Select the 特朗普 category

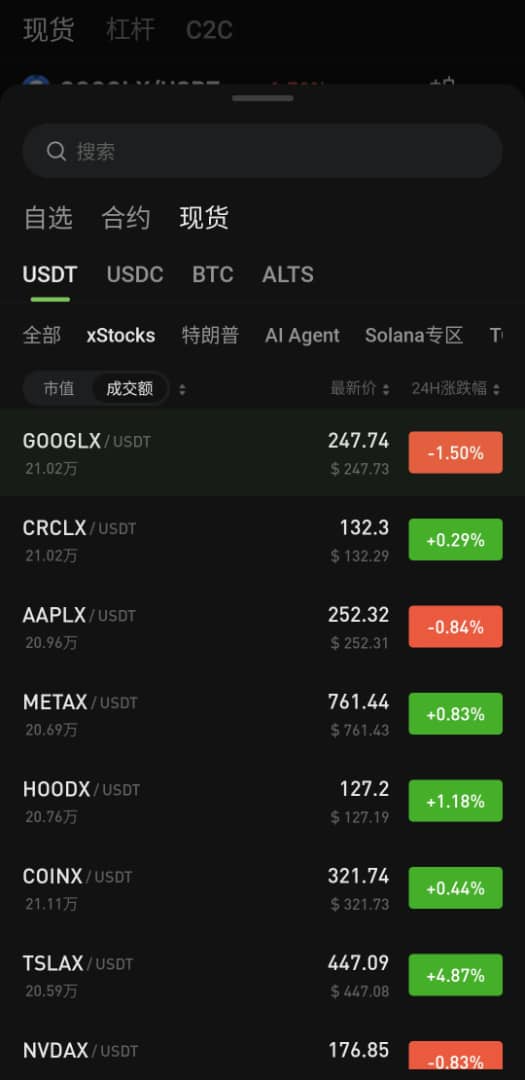click(210, 335)
